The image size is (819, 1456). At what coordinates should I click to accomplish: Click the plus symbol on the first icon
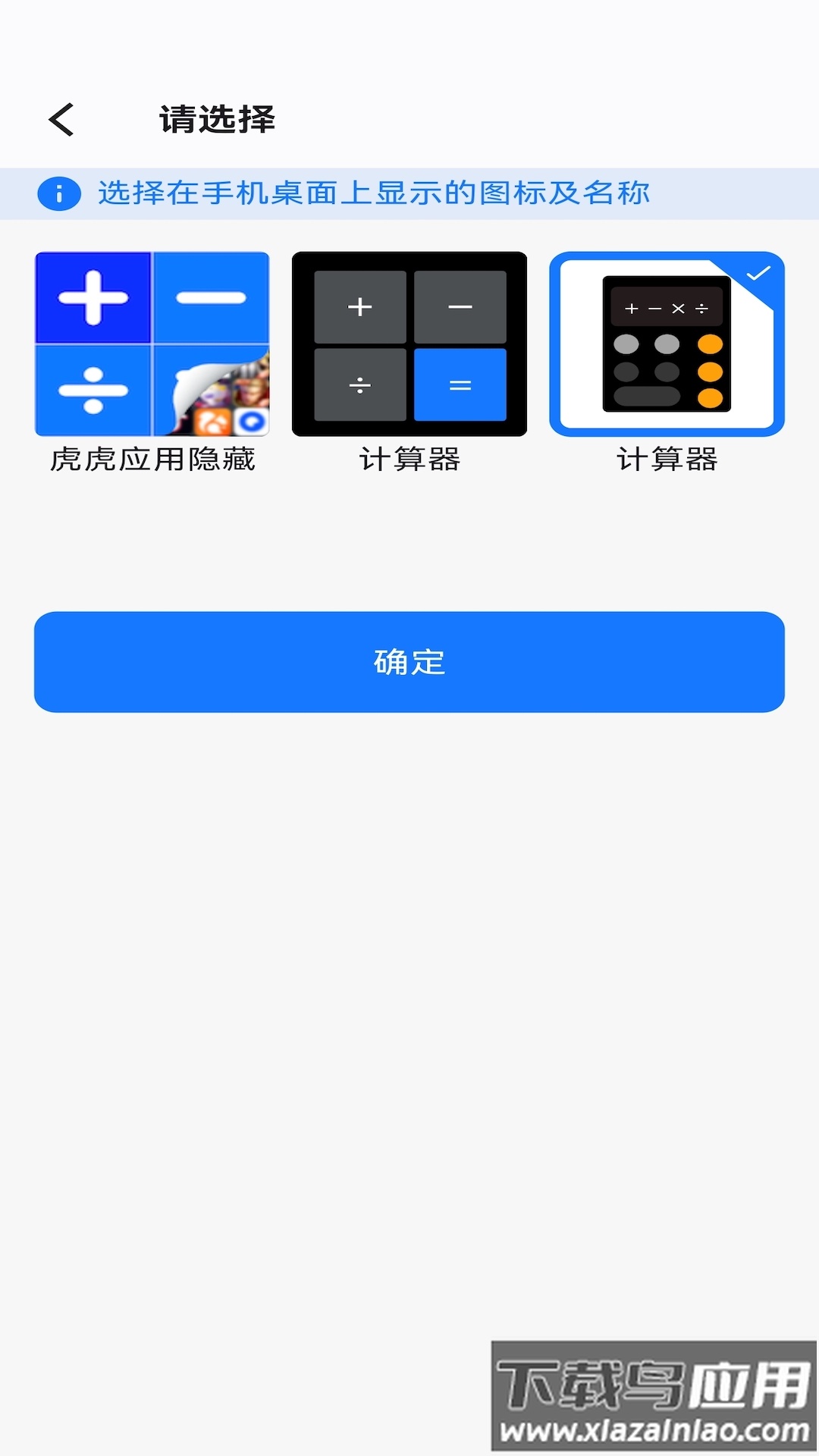point(93,297)
